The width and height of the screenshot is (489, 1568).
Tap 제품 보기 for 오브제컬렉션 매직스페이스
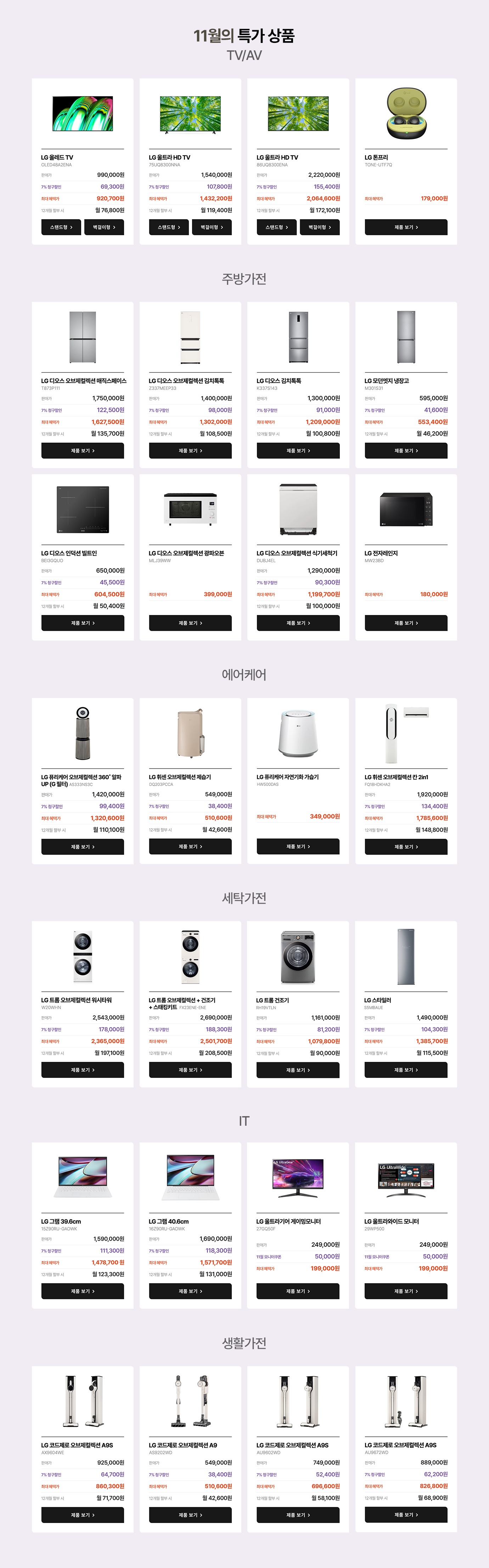pyautogui.click(x=83, y=450)
